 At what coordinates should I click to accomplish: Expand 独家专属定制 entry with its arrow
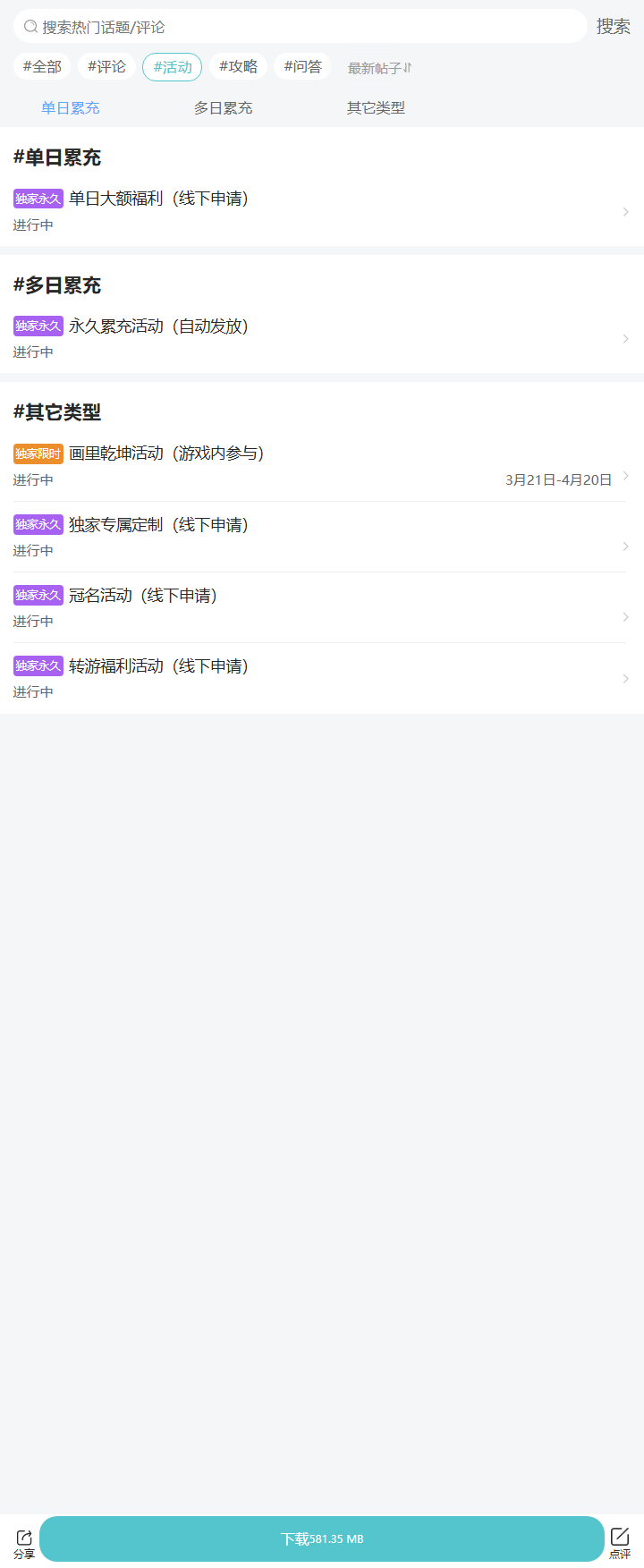click(625, 547)
